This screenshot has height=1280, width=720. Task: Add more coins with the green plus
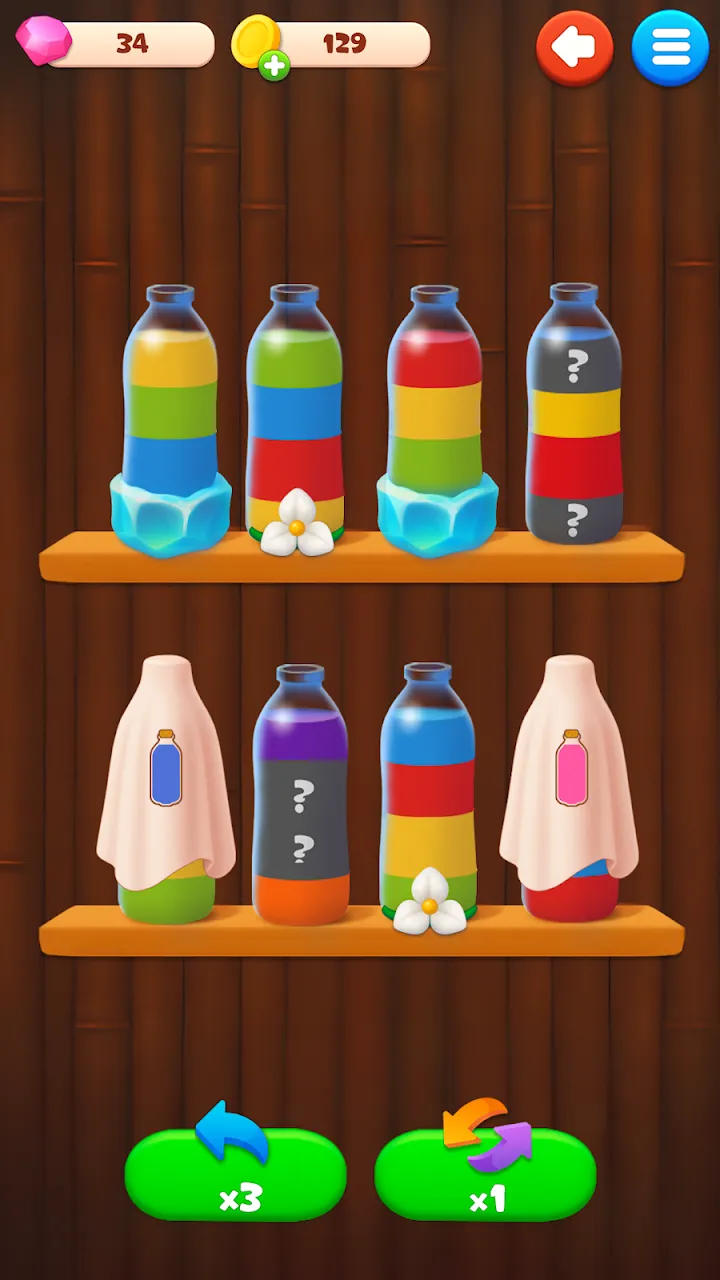(273, 66)
